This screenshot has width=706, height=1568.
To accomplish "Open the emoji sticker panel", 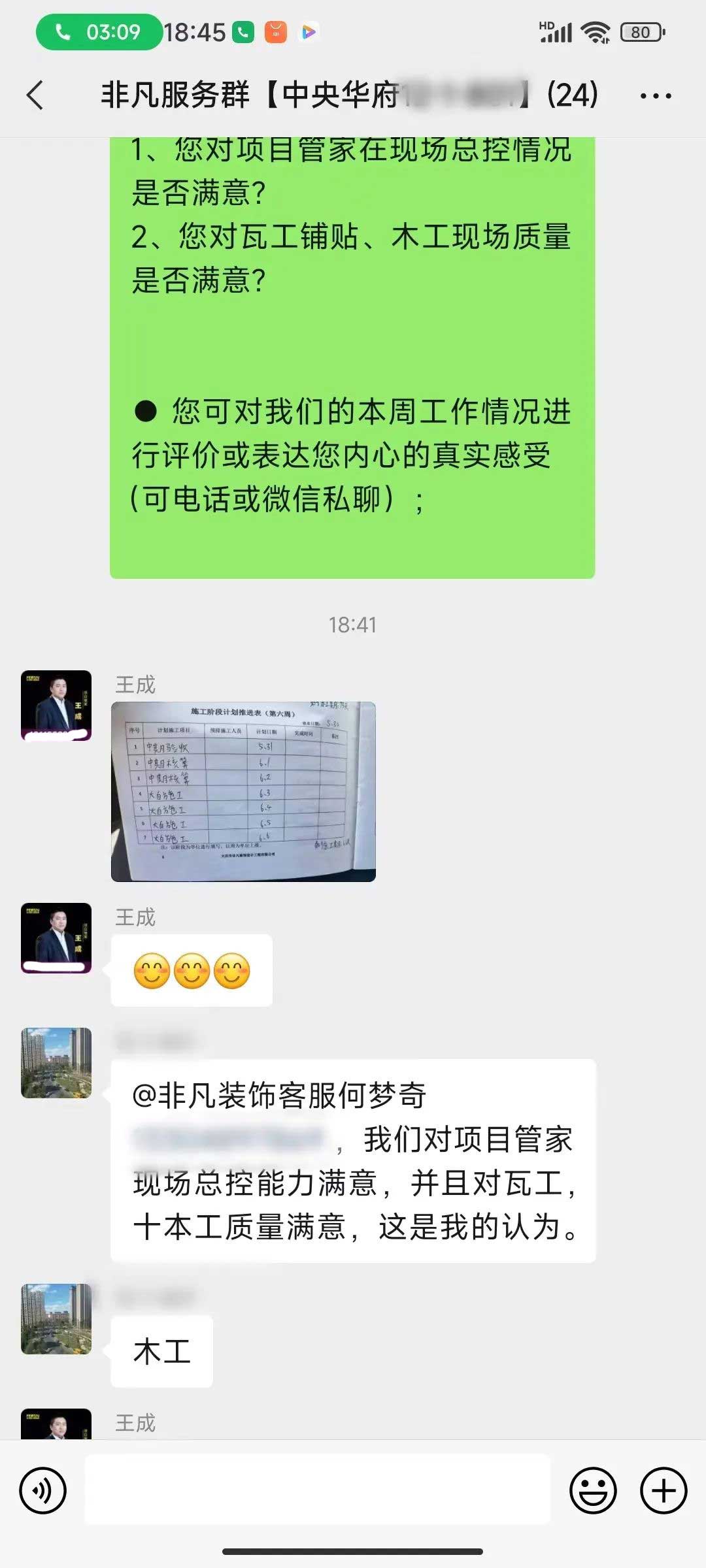I will coord(593,1491).
